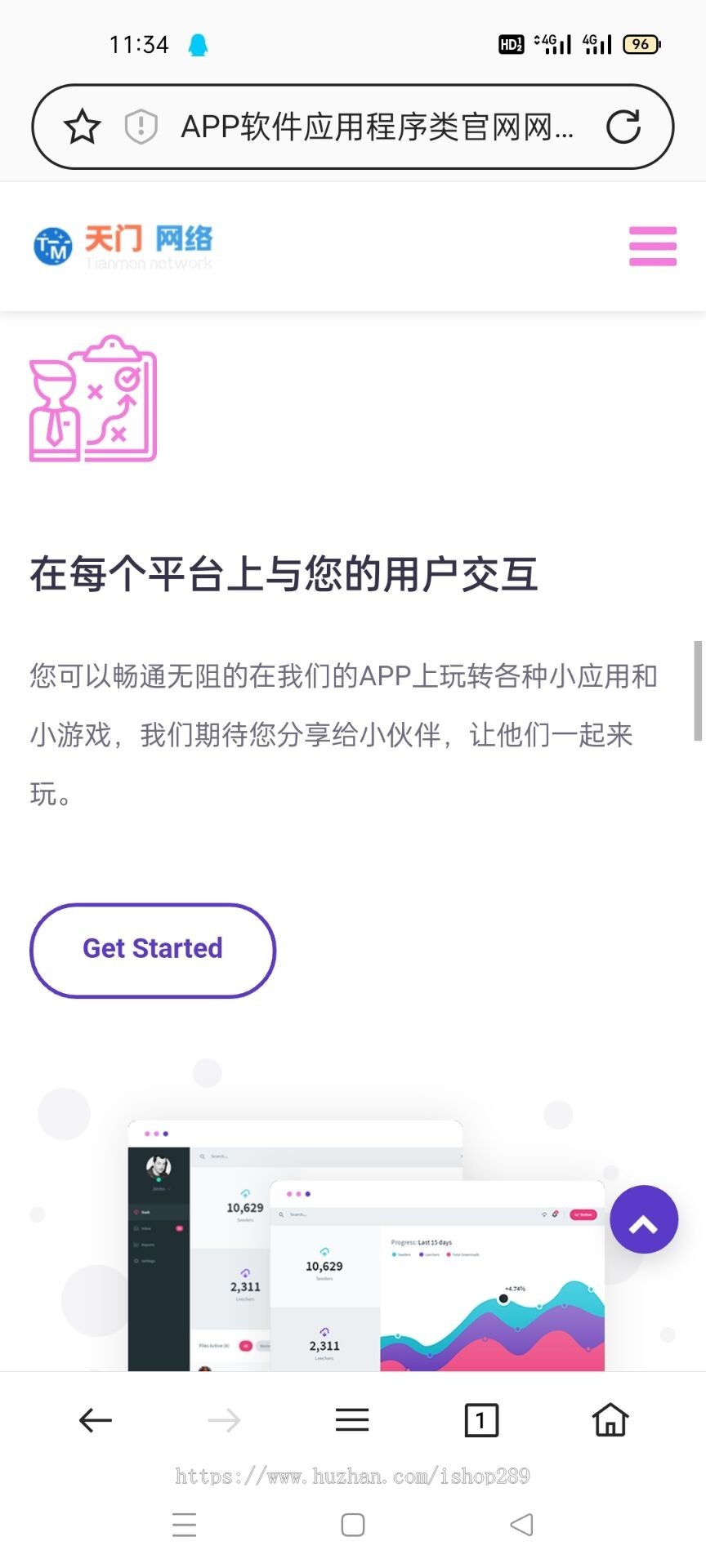This screenshot has width=706, height=1568.
Task: Bookmark this page with the star icon
Action: 83,127
